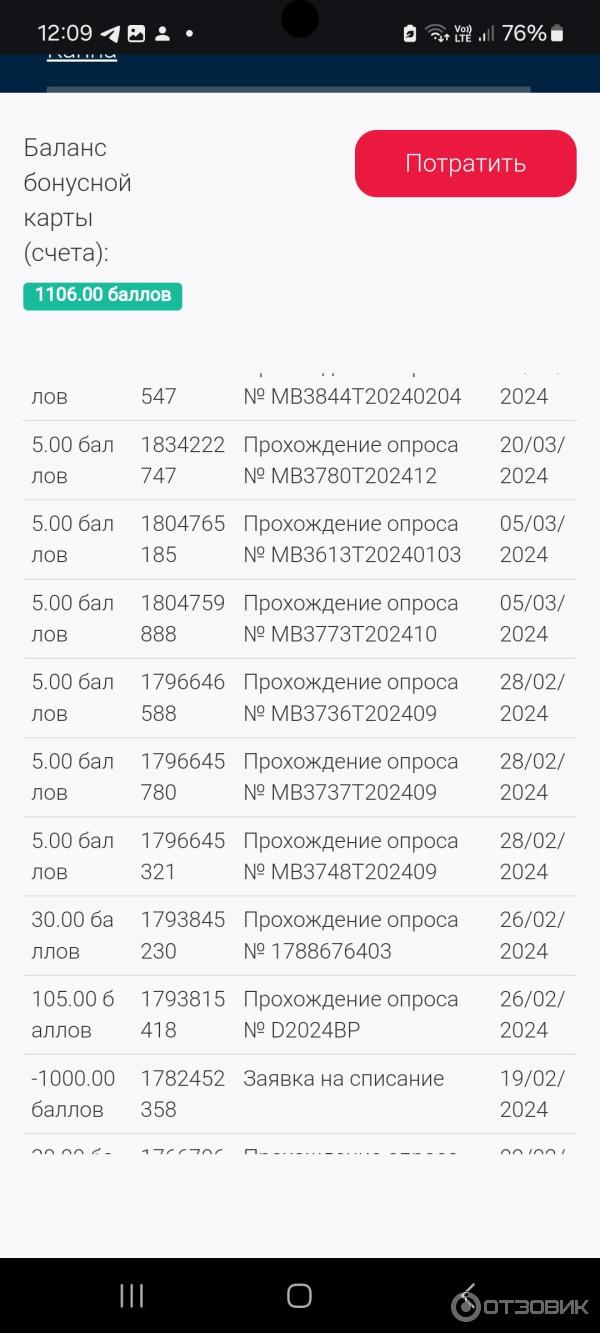Open the recent apps view
The width and height of the screenshot is (600, 1333).
pos(132,1296)
